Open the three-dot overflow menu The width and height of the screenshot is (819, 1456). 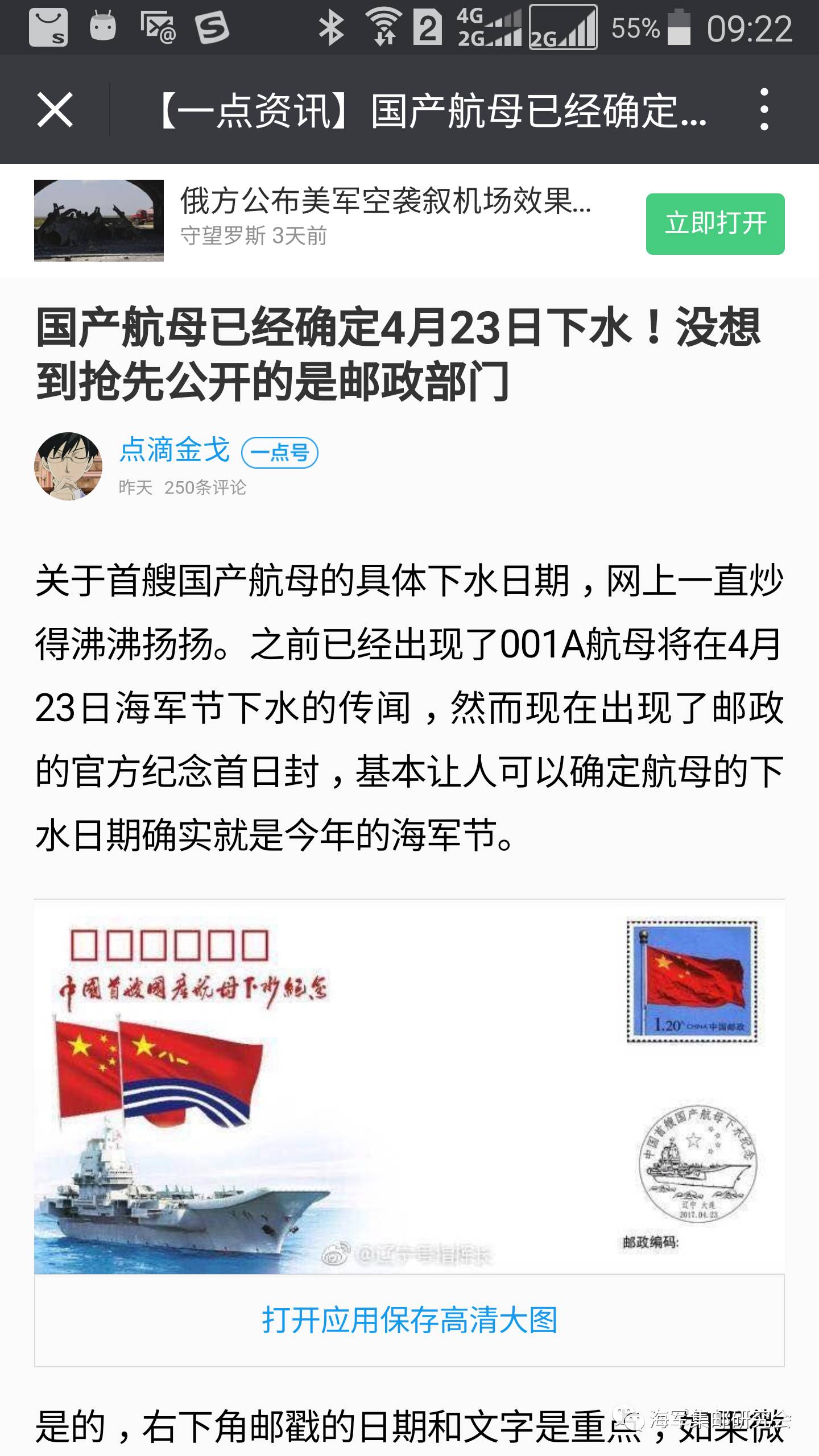764,109
